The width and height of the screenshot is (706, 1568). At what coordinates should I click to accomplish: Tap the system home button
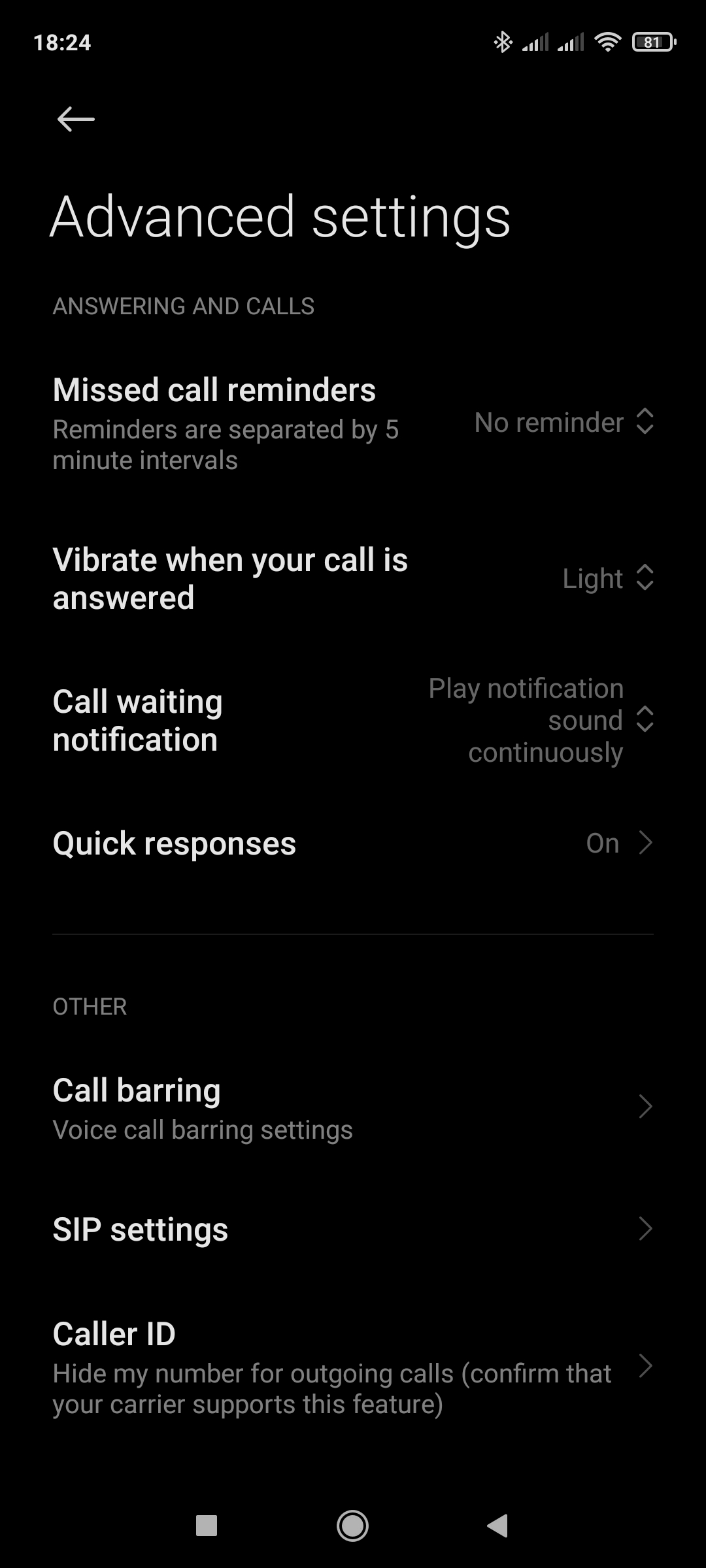pyautogui.click(x=352, y=1526)
